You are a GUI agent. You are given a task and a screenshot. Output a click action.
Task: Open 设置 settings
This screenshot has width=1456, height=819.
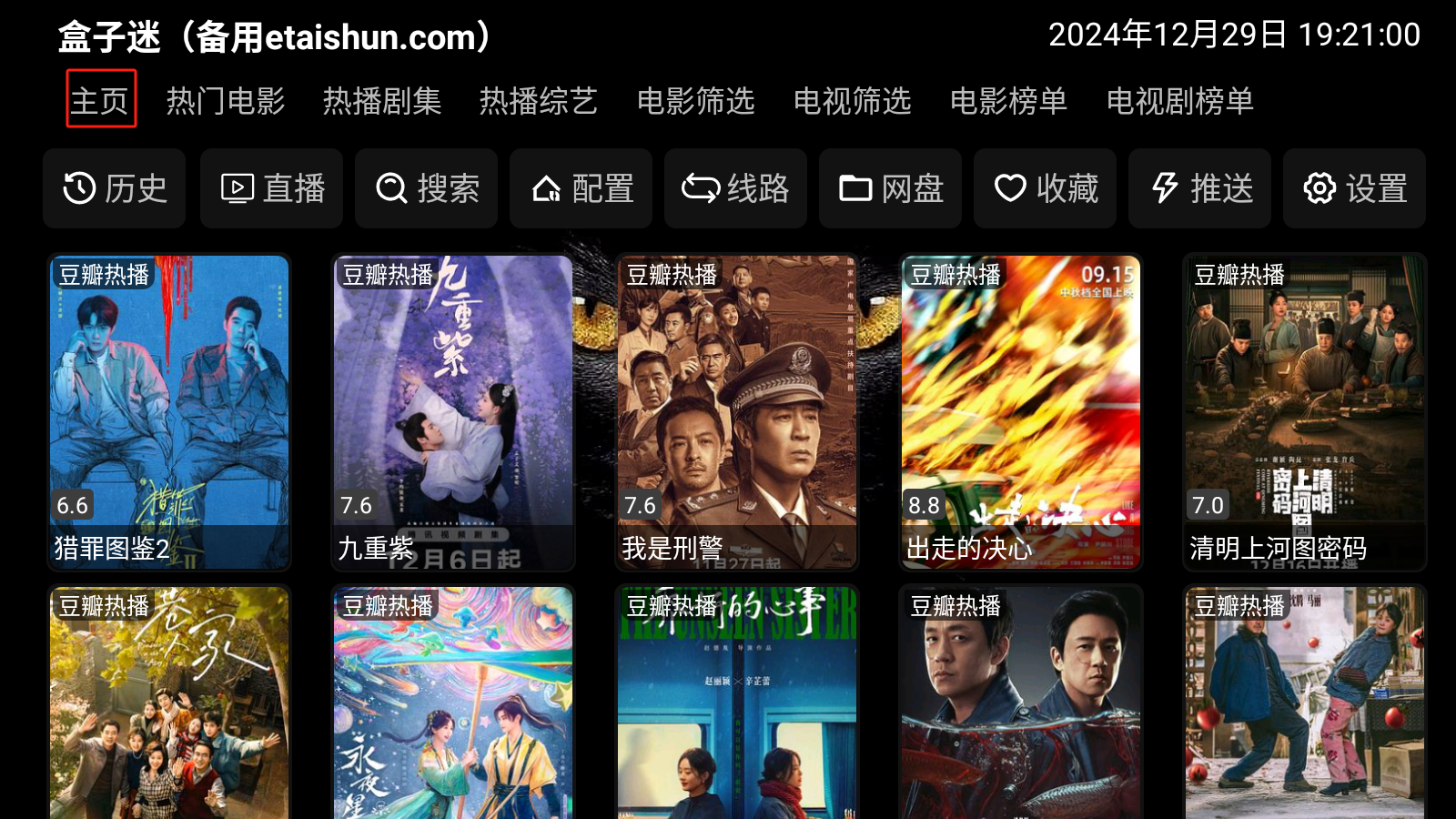pyautogui.click(x=1355, y=188)
